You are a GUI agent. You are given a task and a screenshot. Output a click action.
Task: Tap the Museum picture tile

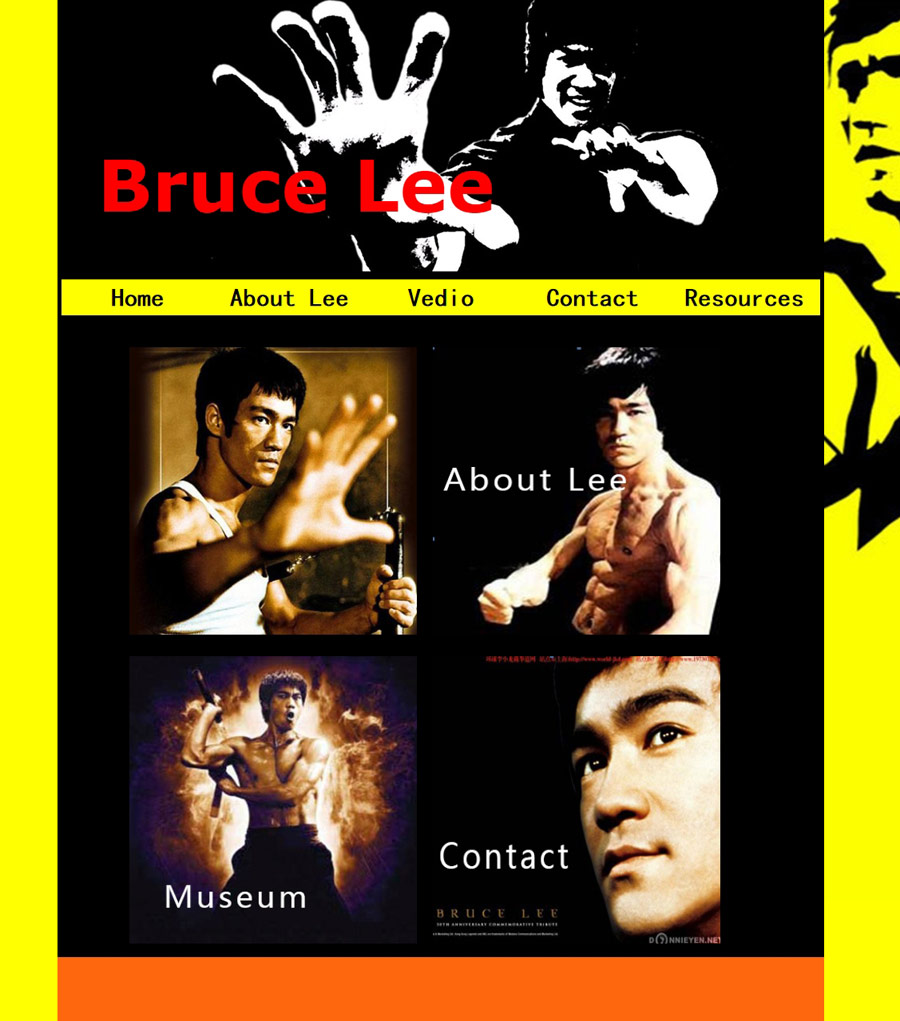click(272, 799)
